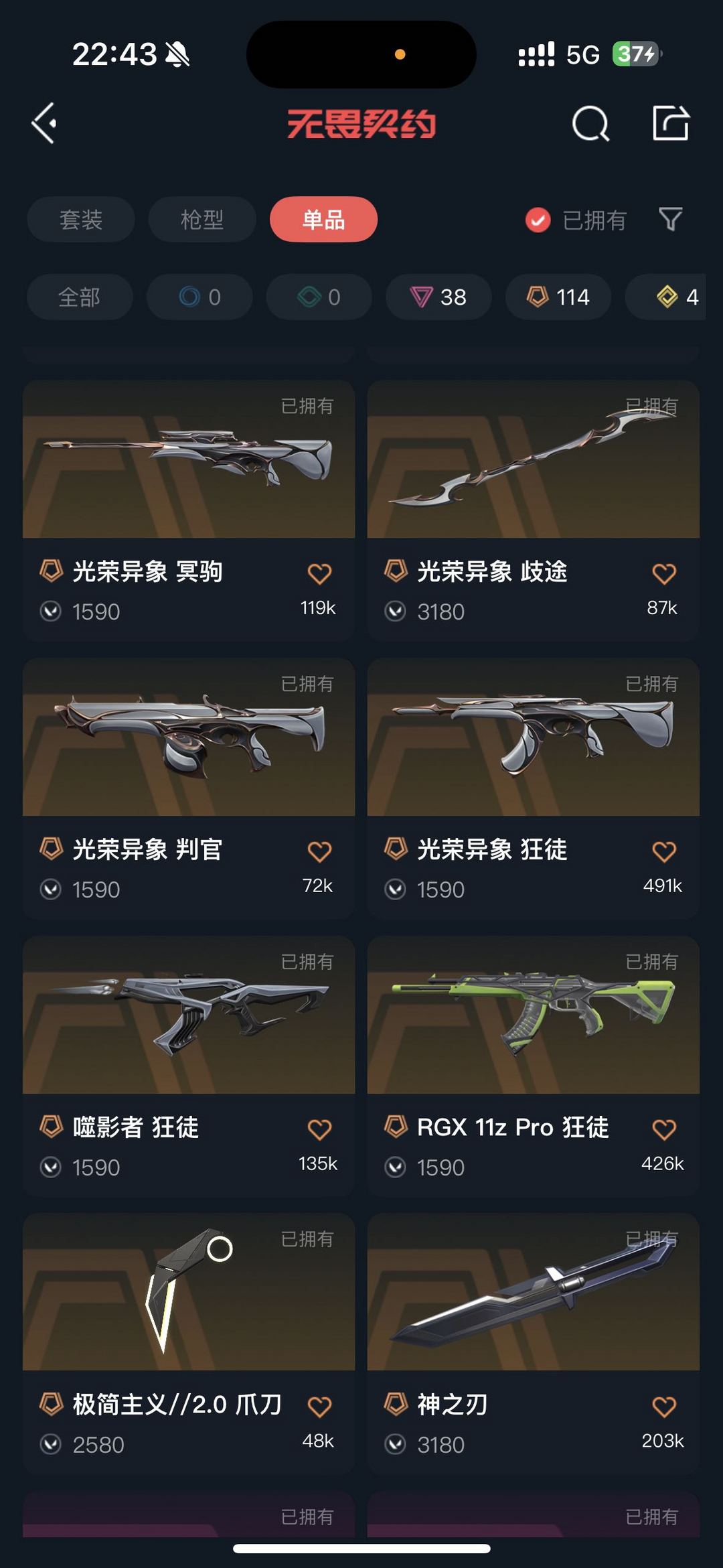Filter by the orange tier chip showing 114
Screen dimensions: 723x1568
point(558,297)
